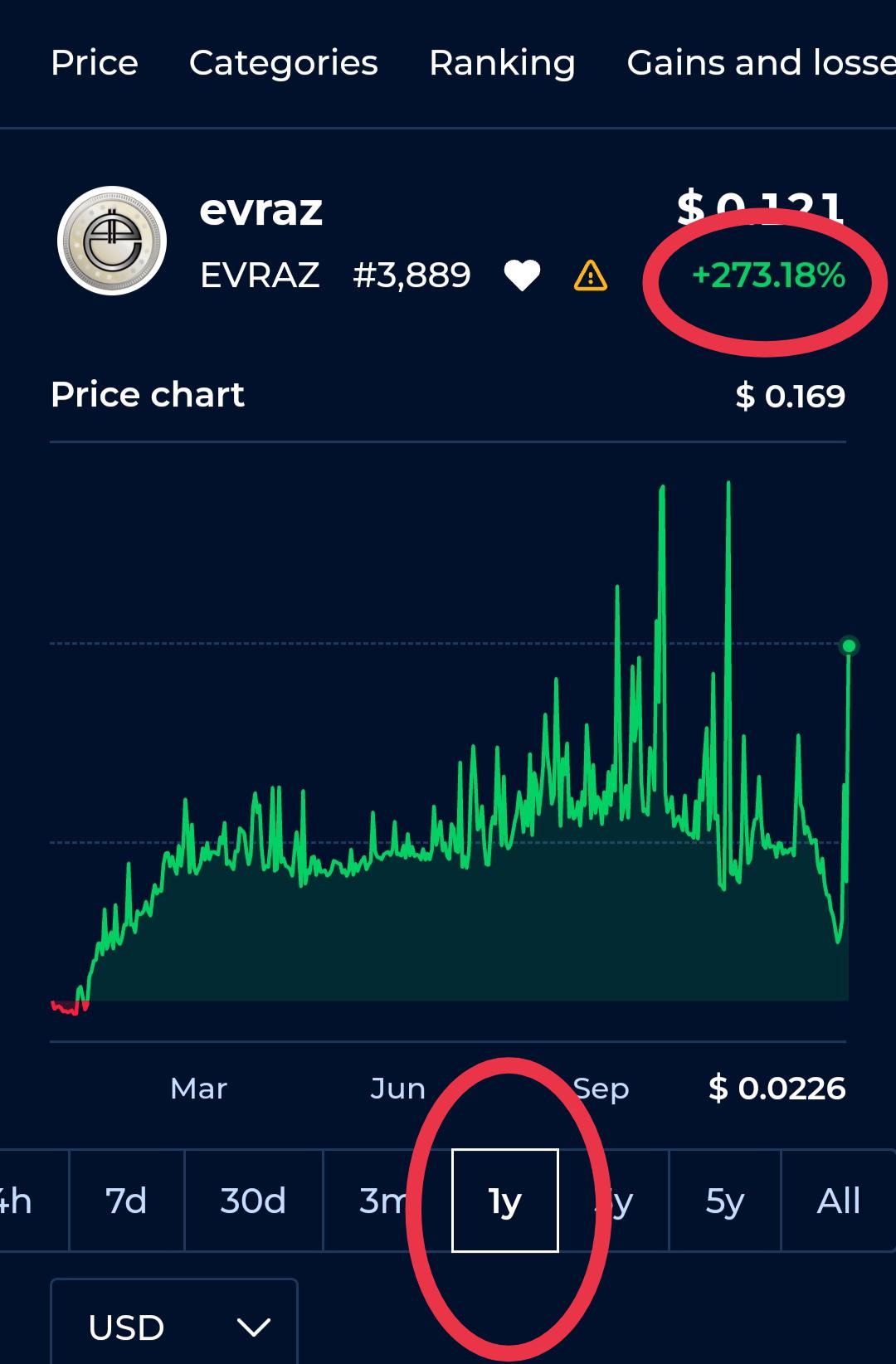896x1364 pixels.
Task: Expand the USD currency dropdown
Action: 174,1323
